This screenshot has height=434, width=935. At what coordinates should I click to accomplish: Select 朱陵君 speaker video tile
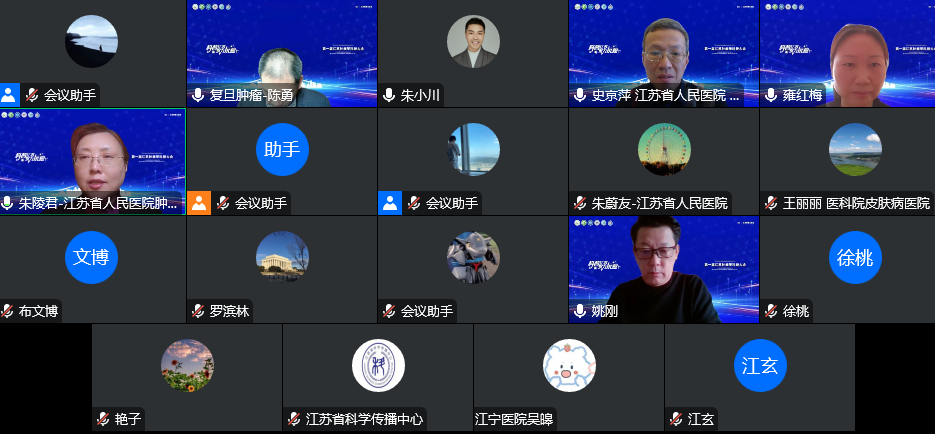(x=93, y=160)
